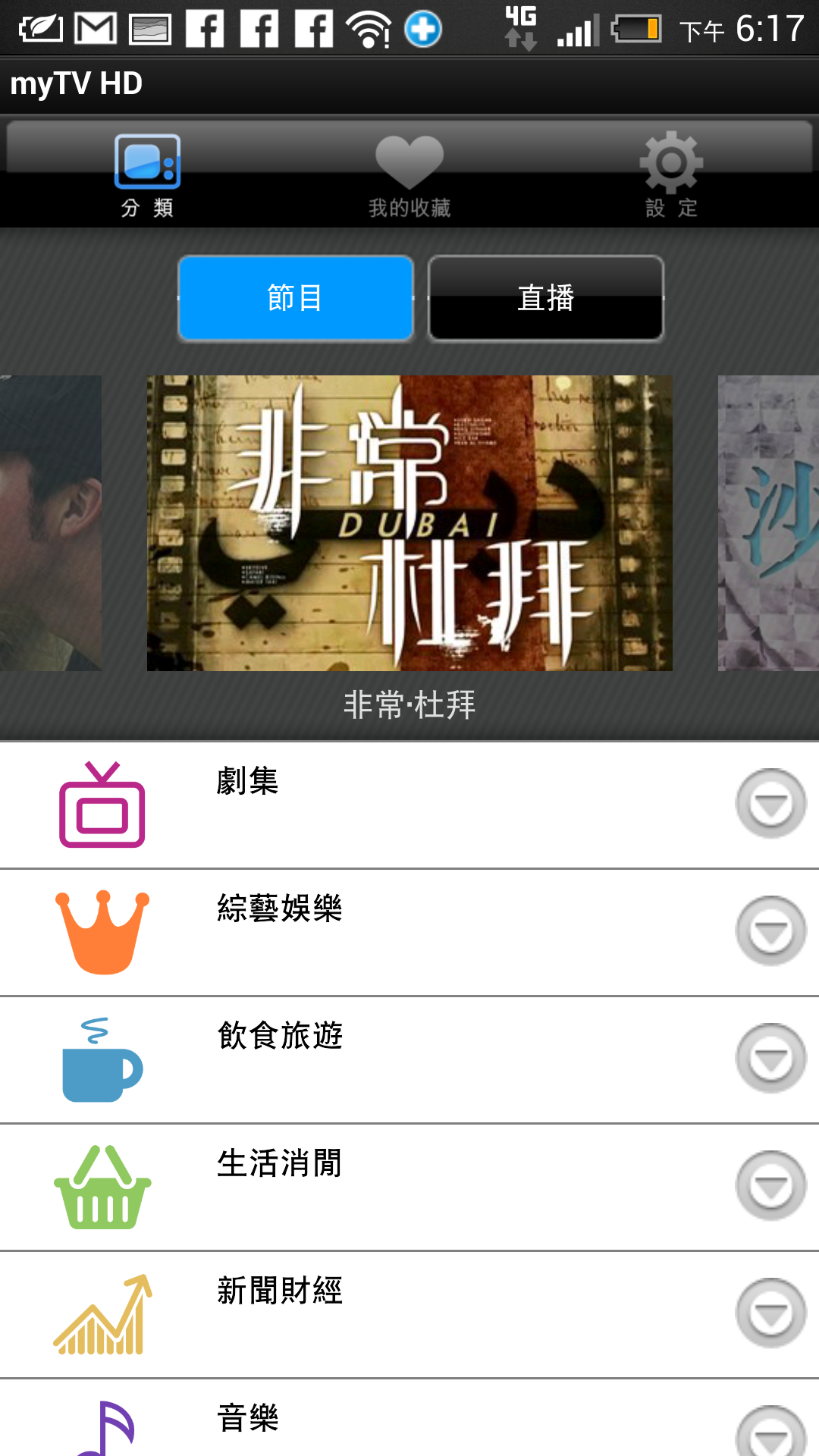Expand the 生活消閒 dropdown arrow
This screenshot has width=819, height=1456.
point(770,1186)
